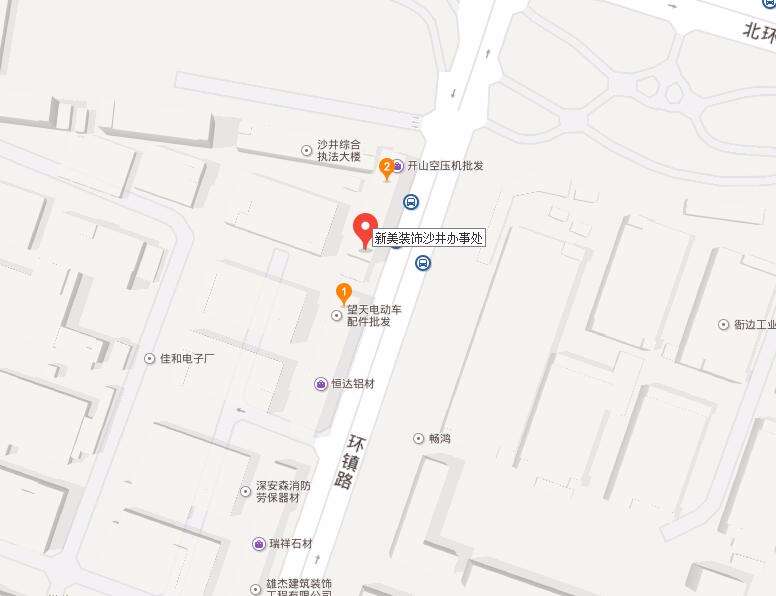Tap the red pin for 新美装饰沙井办事处
The width and height of the screenshot is (776, 596).
[x=365, y=229]
